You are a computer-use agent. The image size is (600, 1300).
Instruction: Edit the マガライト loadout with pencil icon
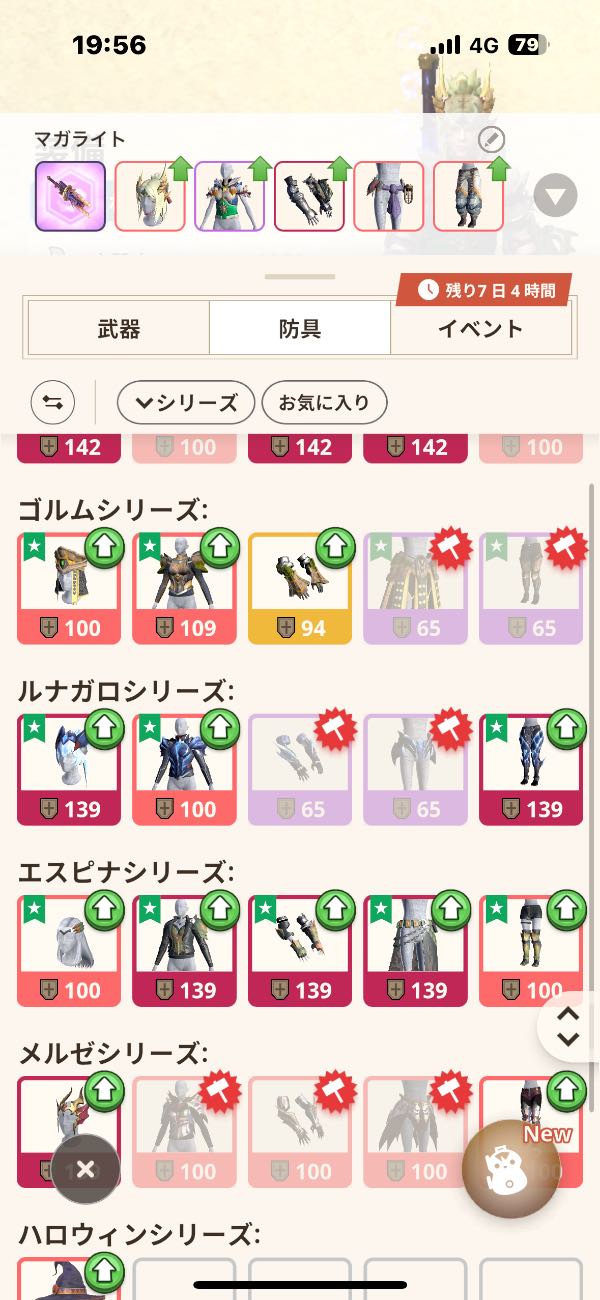(x=491, y=140)
